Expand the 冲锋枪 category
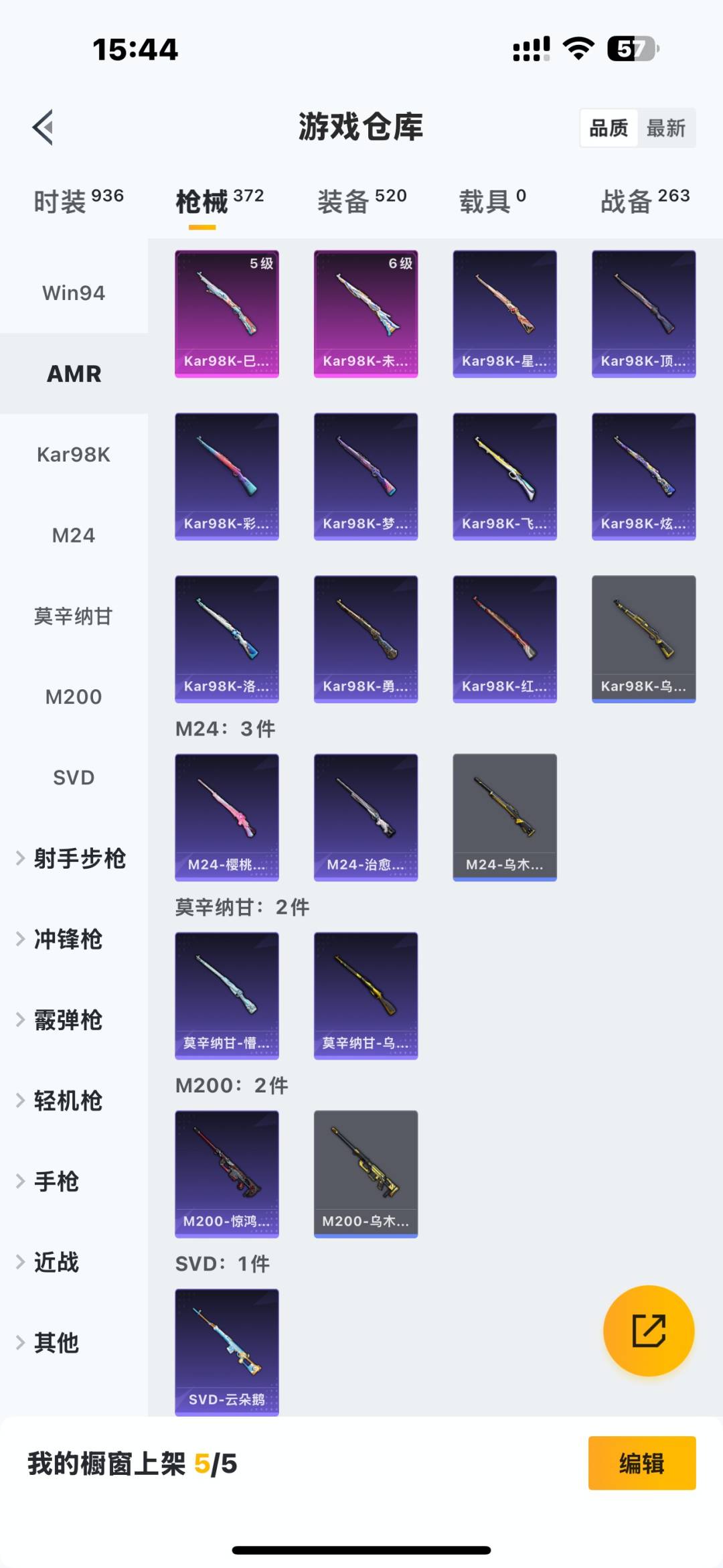 67,939
